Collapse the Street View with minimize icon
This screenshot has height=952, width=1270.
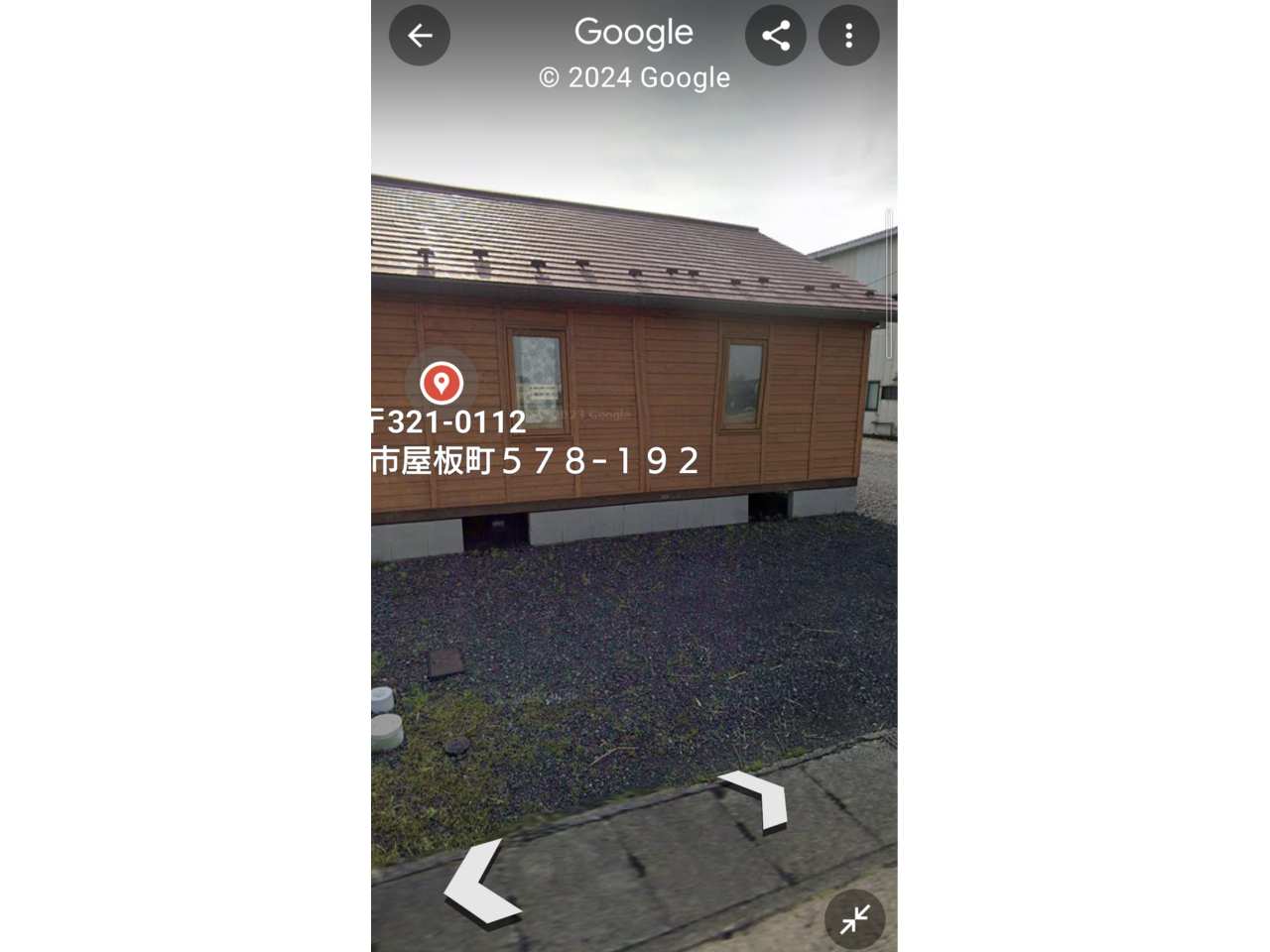coord(854,919)
